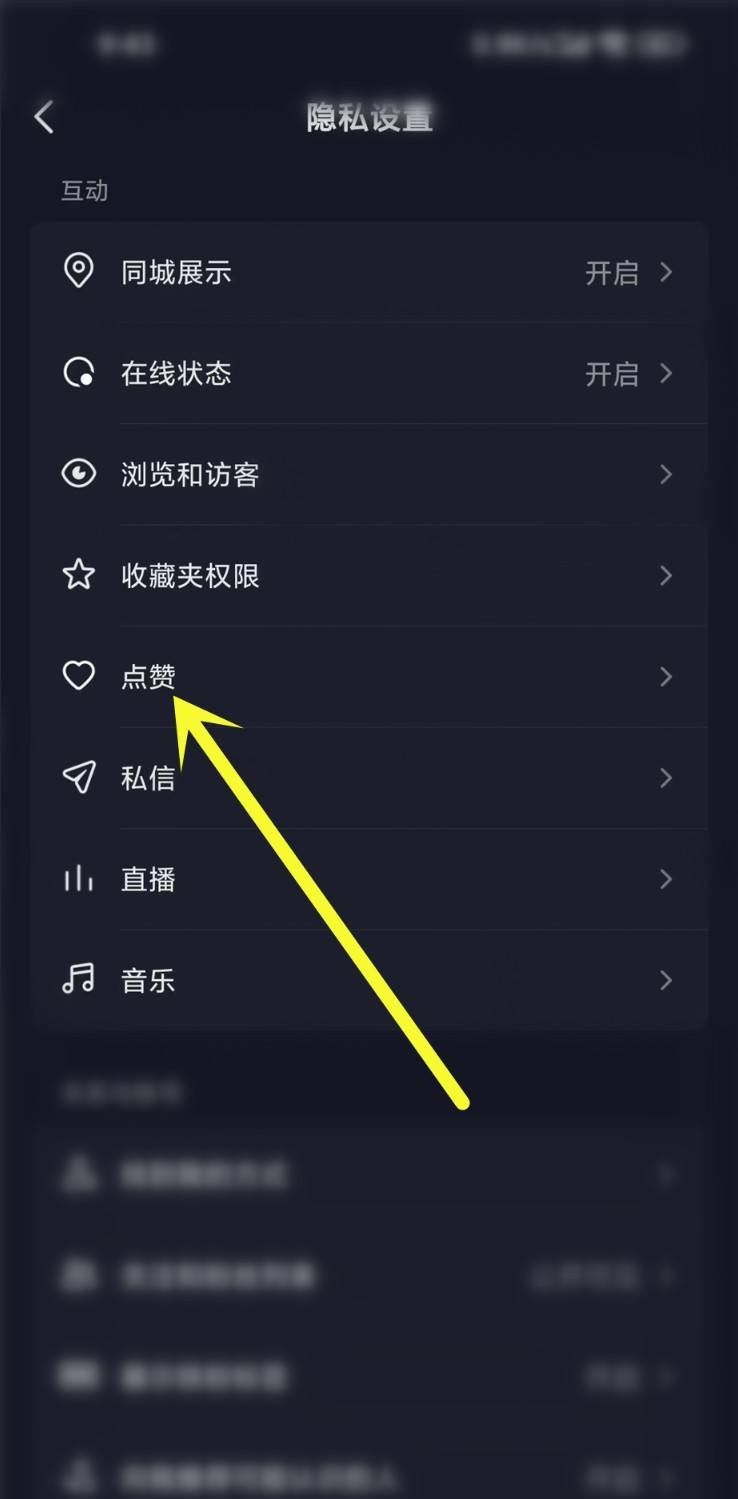Viewport: 738px width, 1499px height.
Task: Open the chevron next to 收藏夹权限
Action: click(x=666, y=575)
